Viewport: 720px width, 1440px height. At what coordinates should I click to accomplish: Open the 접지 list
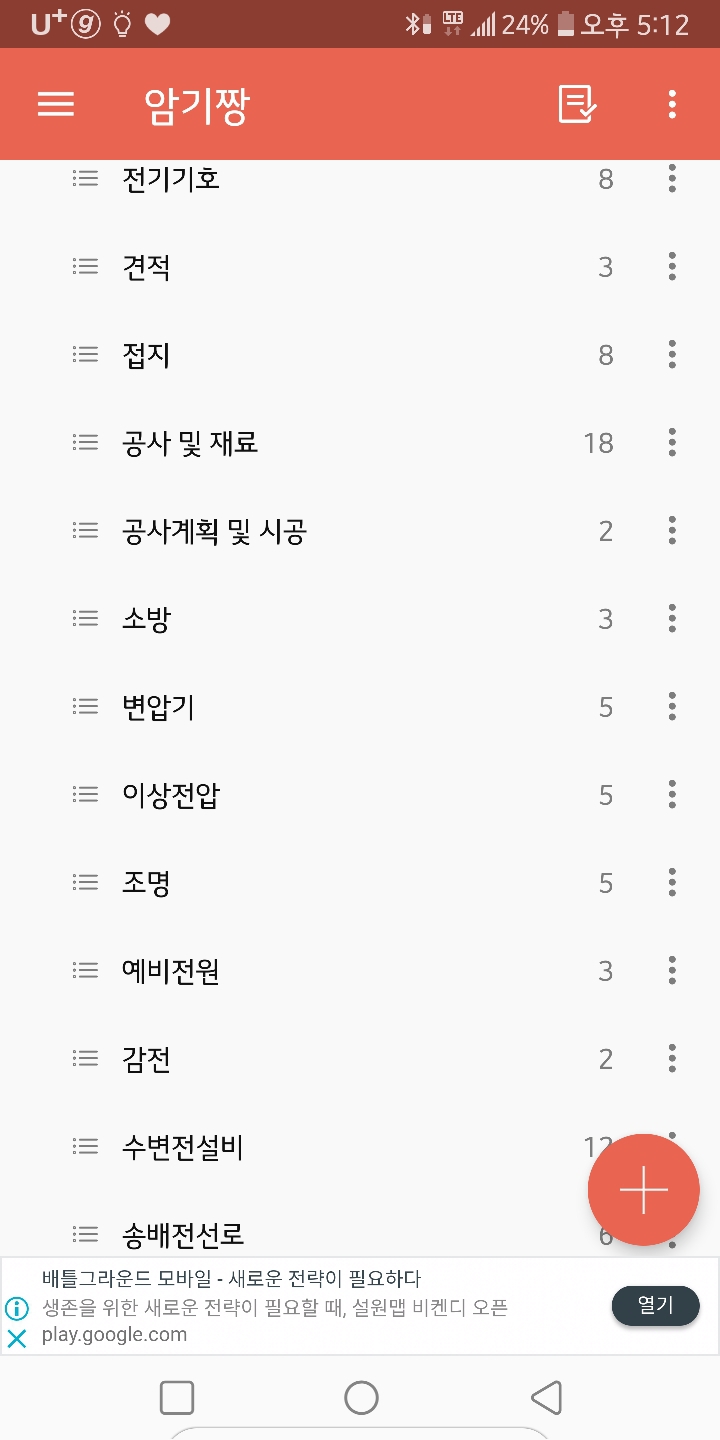pos(360,355)
